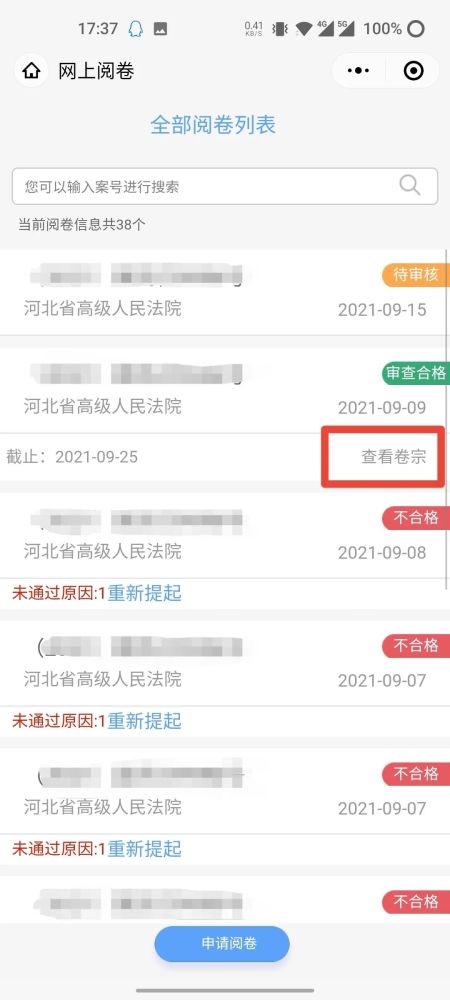Focus the case number search box

pyautogui.click(x=225, y=186)
